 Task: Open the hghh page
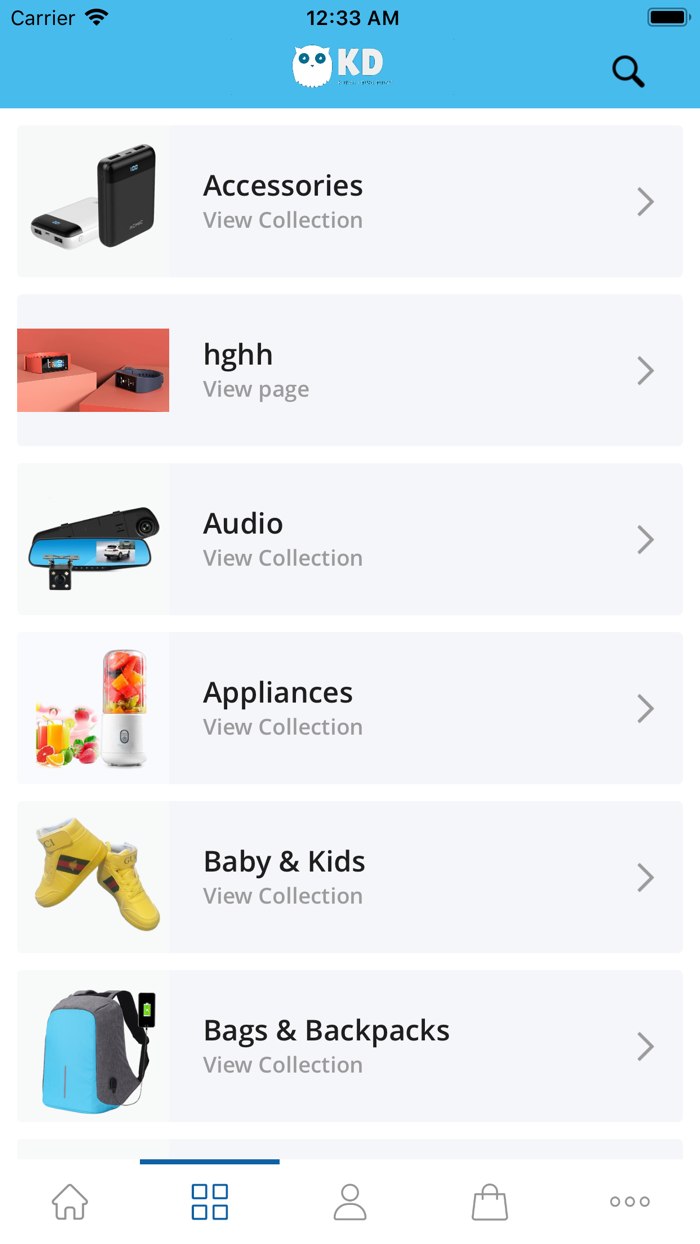350,370
